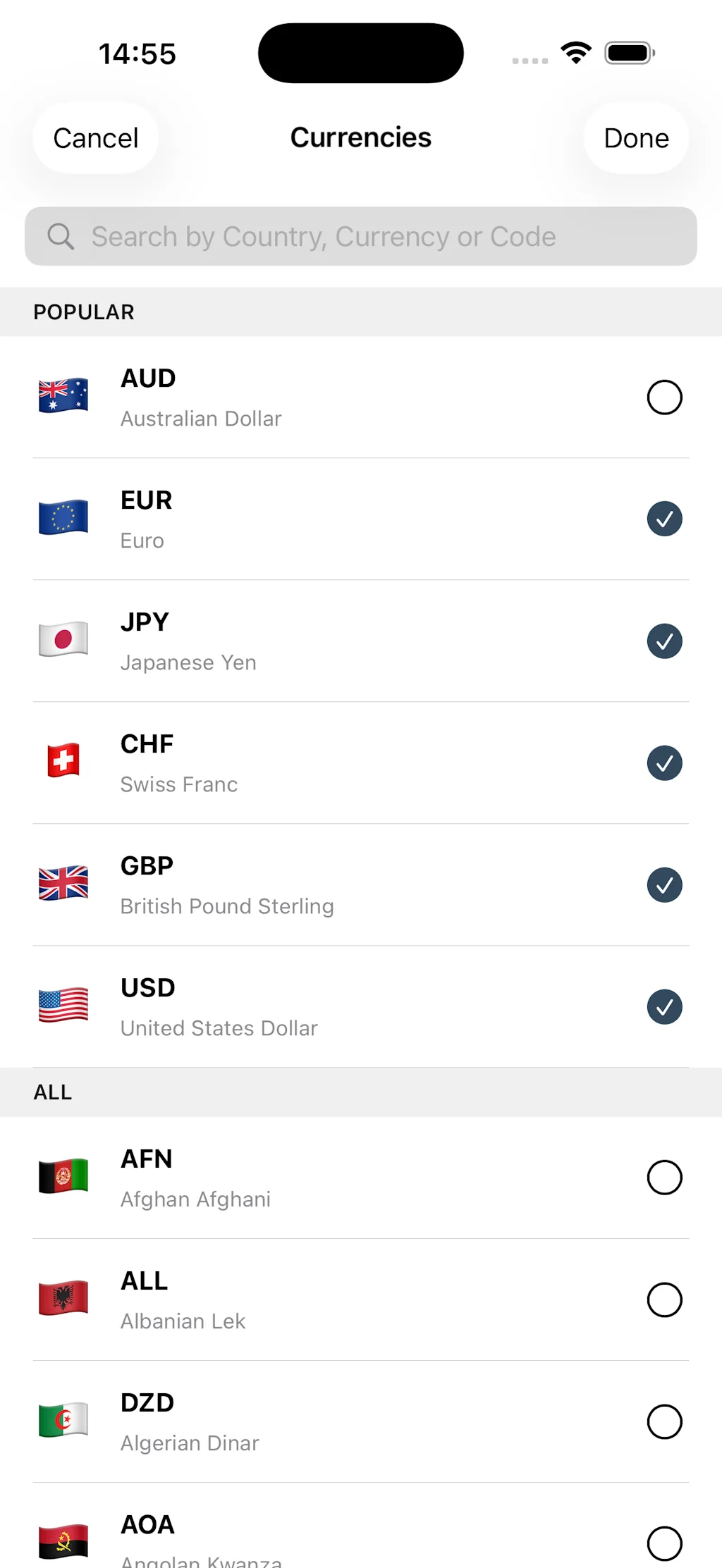Select the Albanian Lek currency
Viewport: 722px width, 1568px height.
coord(664,1300)
